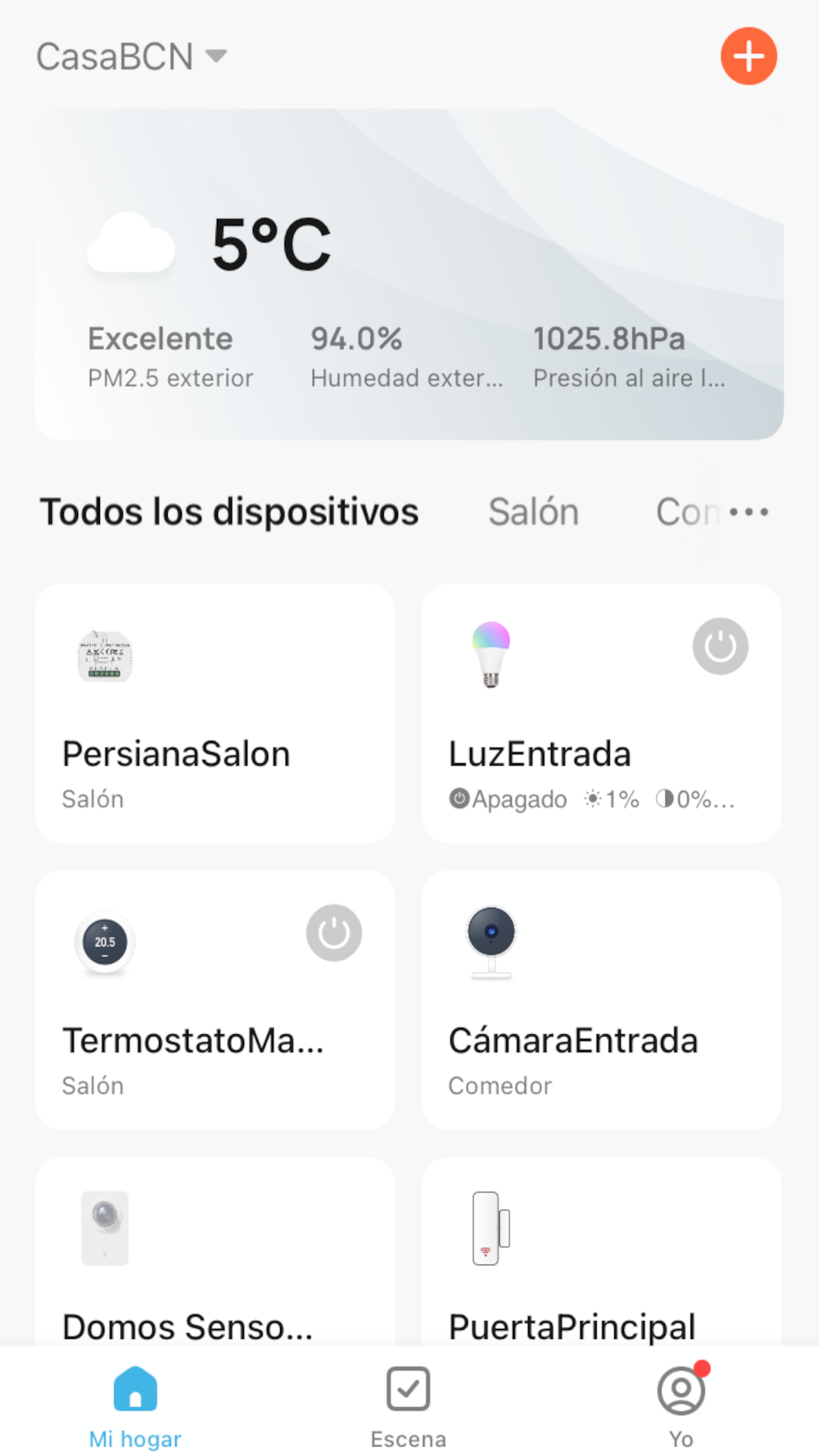
Task: Open the PersianaSalon device card
Action: click(215, 713)
